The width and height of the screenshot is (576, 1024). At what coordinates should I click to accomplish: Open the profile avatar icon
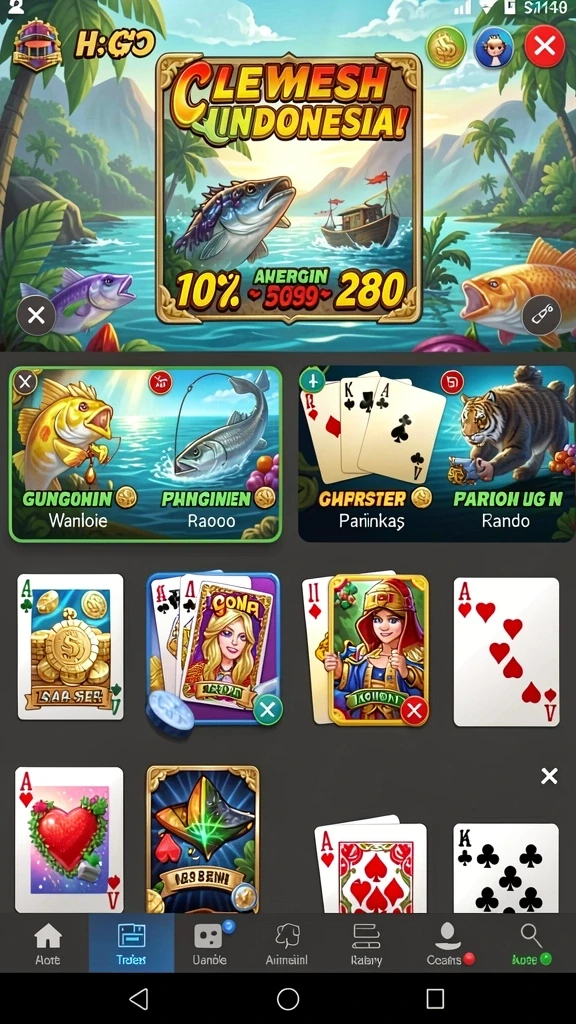tap(494, 48)
